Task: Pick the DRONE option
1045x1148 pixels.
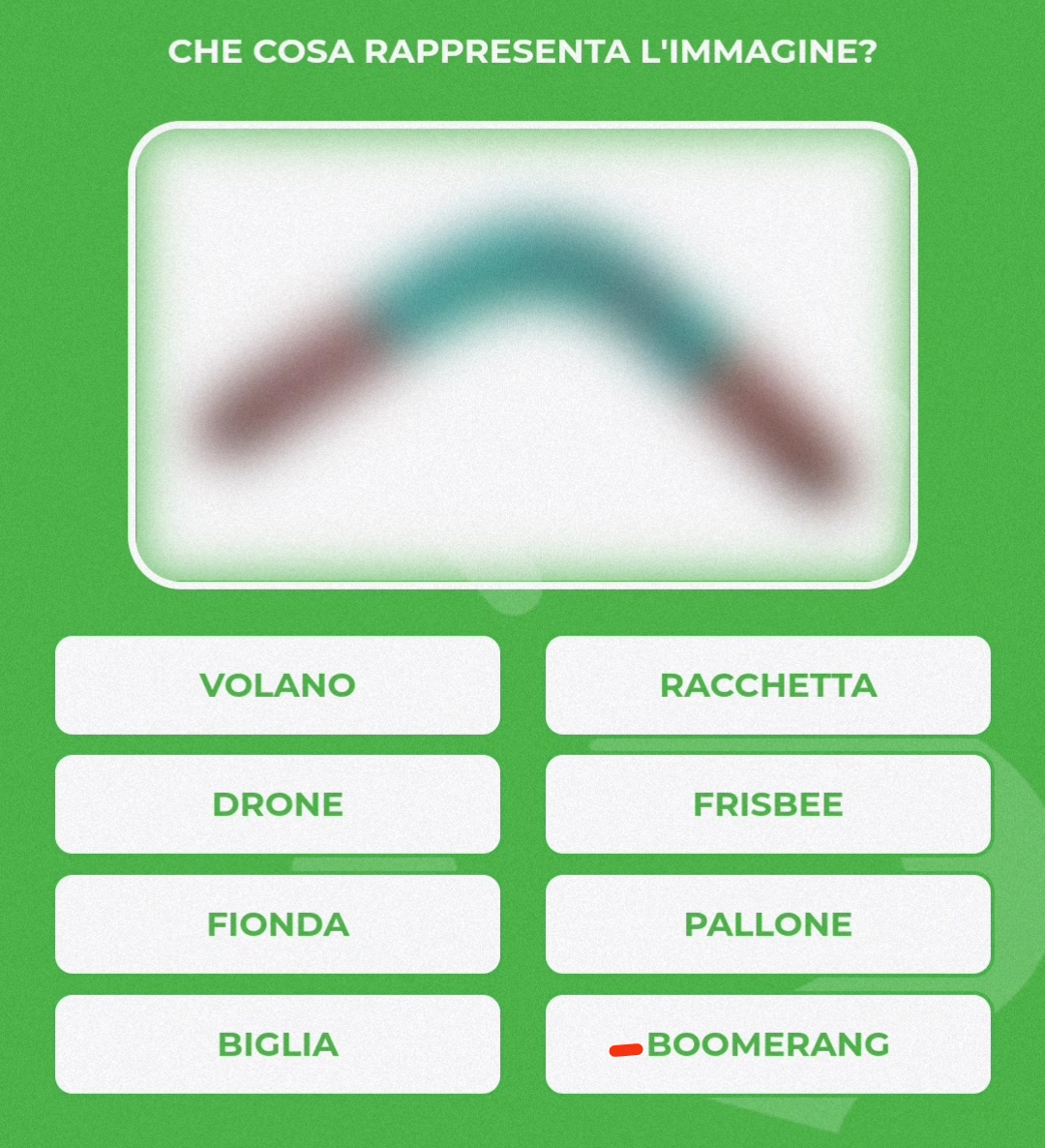Action: 278,804
